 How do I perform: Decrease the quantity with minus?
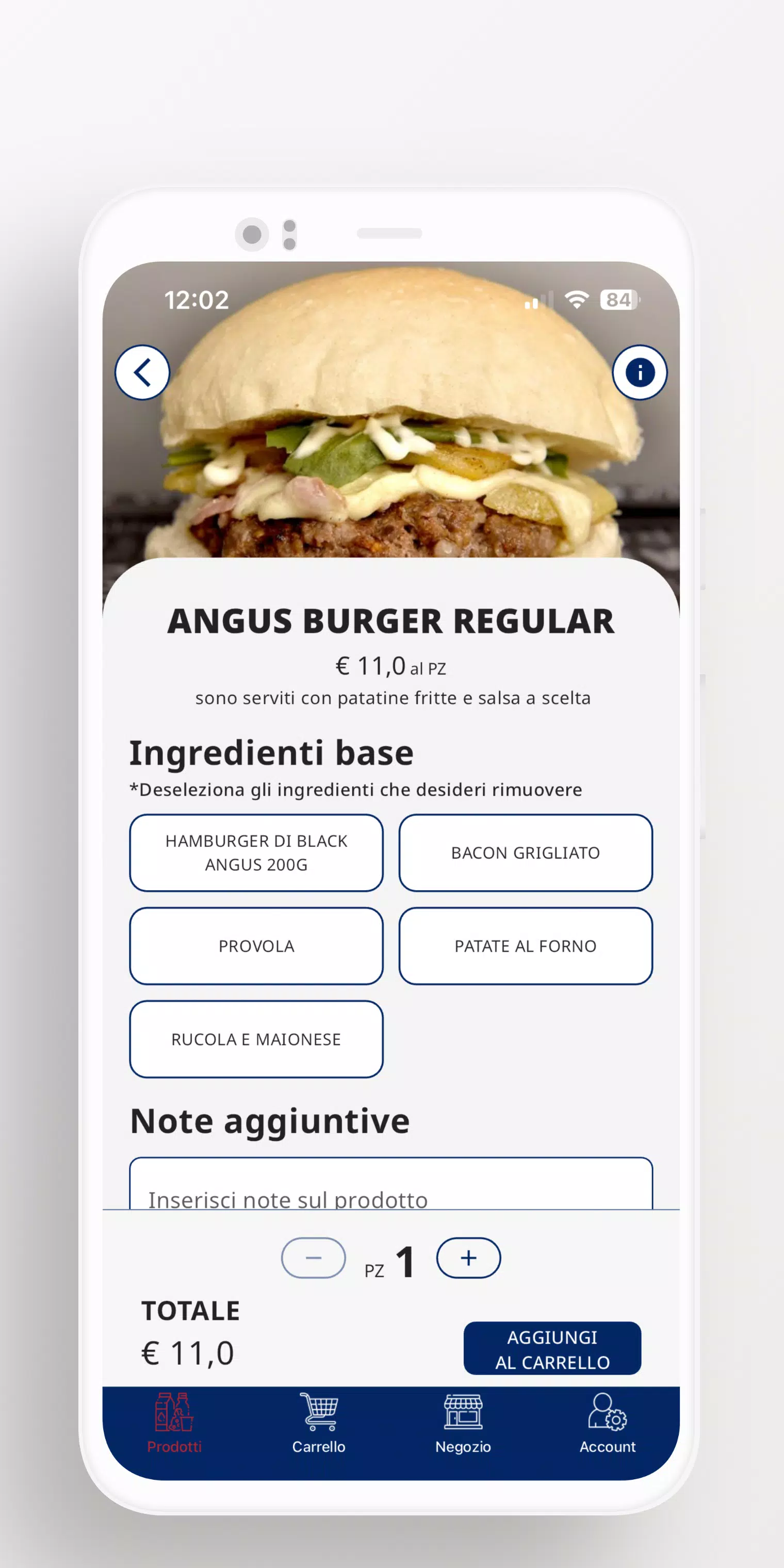[314, 1257]
